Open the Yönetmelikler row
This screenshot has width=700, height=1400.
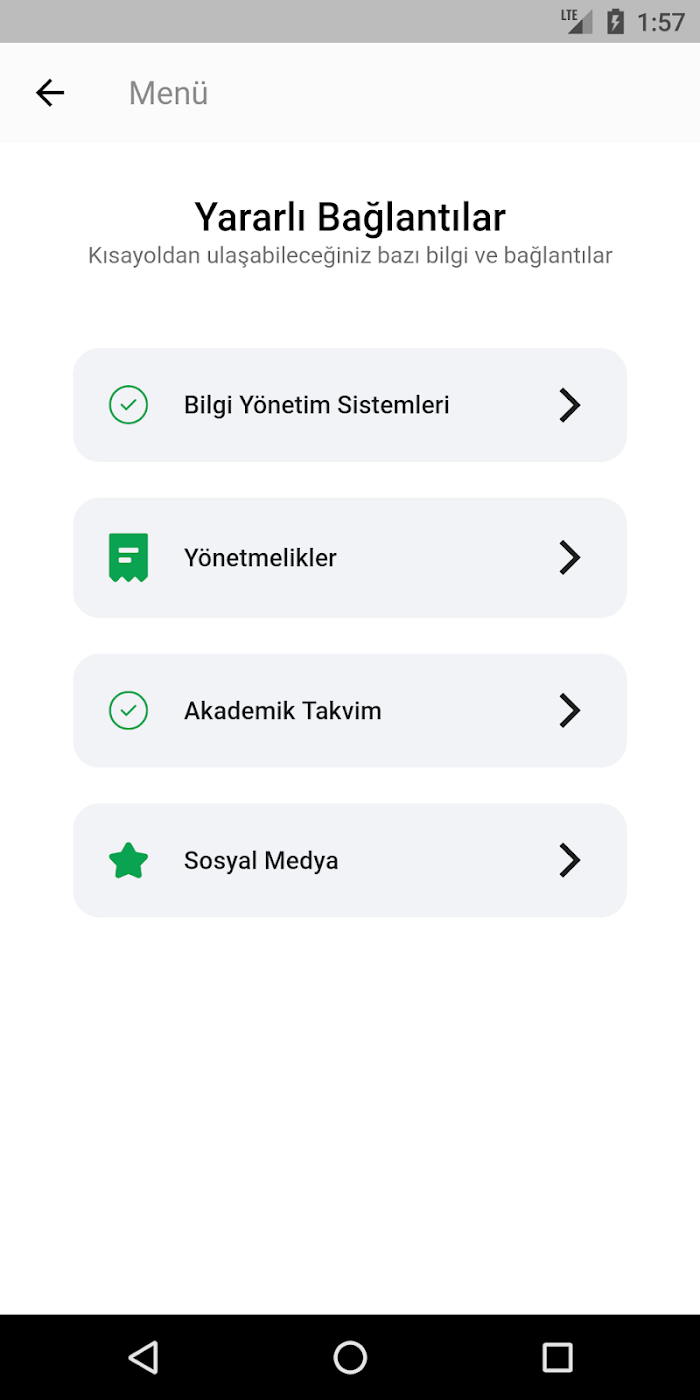click(x=350, y=558)
